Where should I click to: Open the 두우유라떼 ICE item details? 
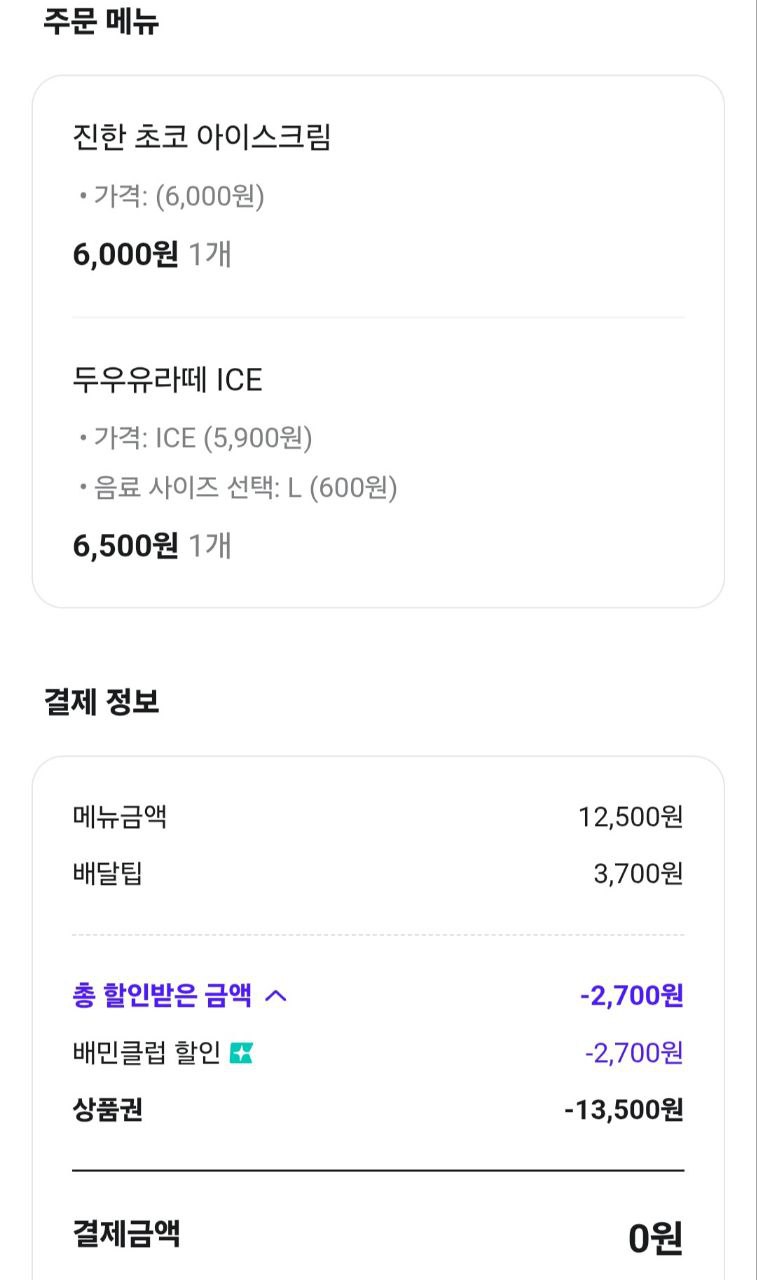point(166,380)
